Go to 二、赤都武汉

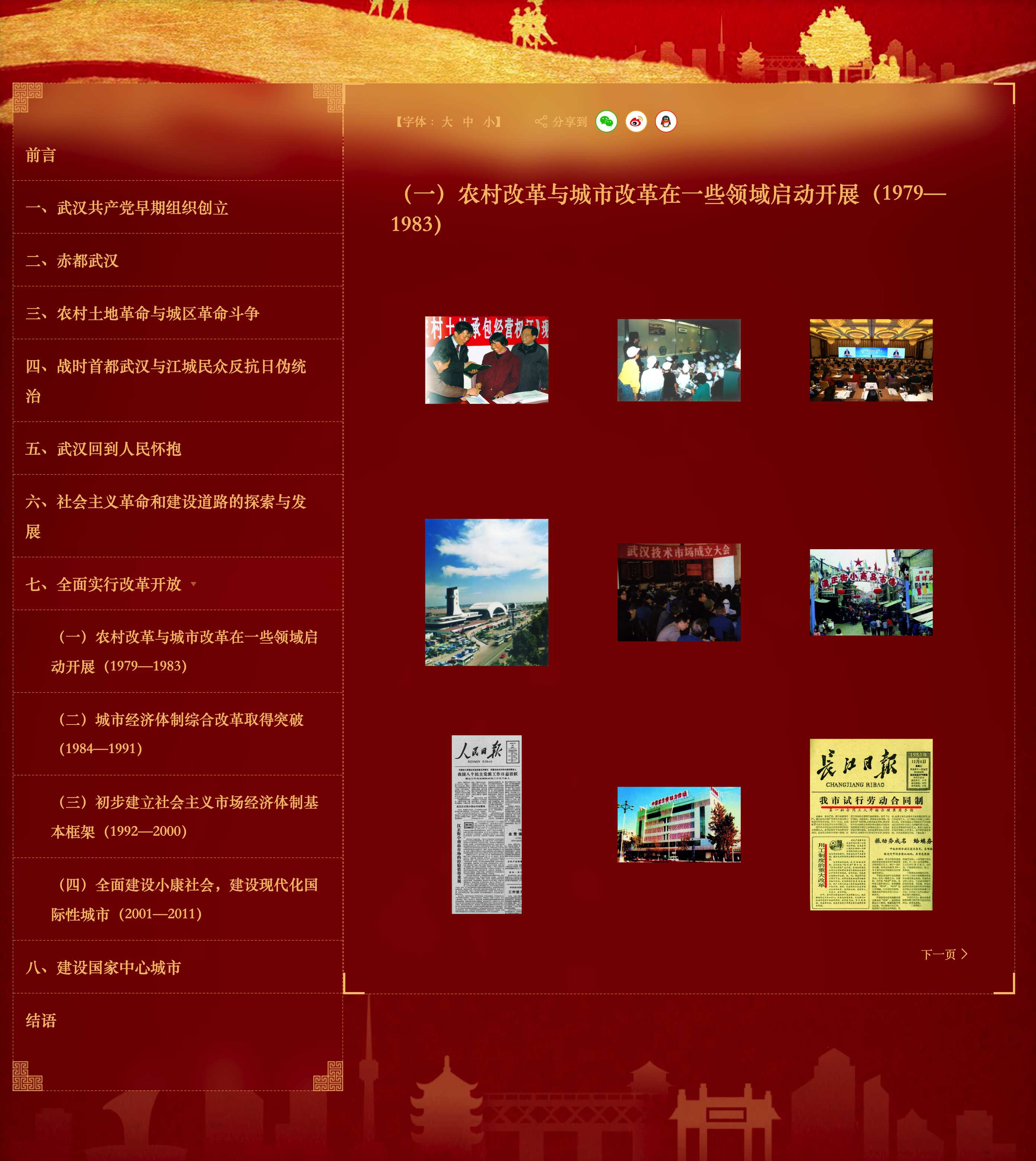coord(72,260)
